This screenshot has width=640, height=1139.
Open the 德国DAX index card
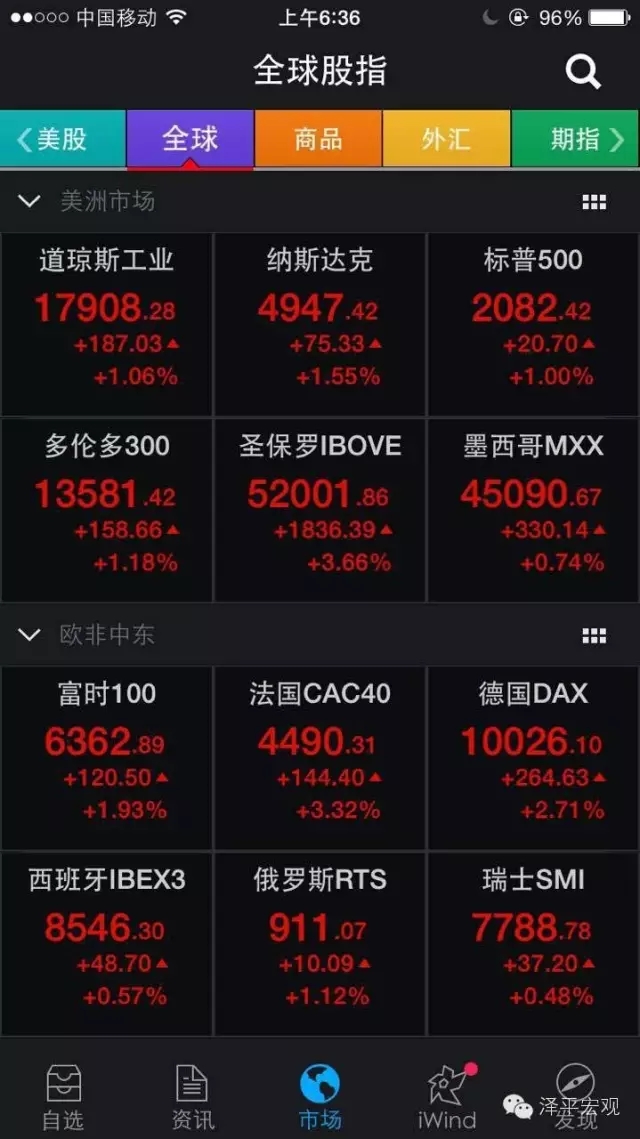(533, 758)
